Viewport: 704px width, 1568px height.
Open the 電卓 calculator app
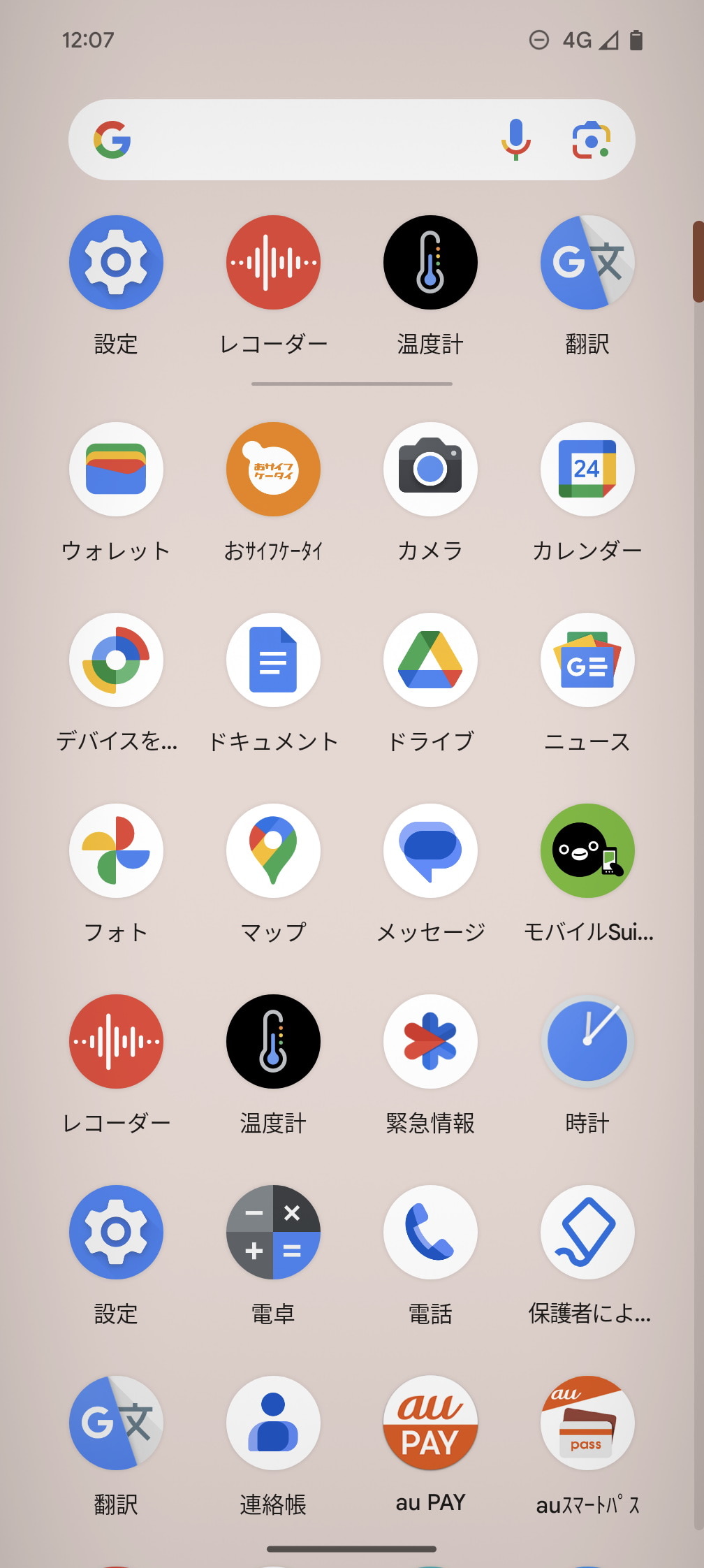tap(273, 1232)
